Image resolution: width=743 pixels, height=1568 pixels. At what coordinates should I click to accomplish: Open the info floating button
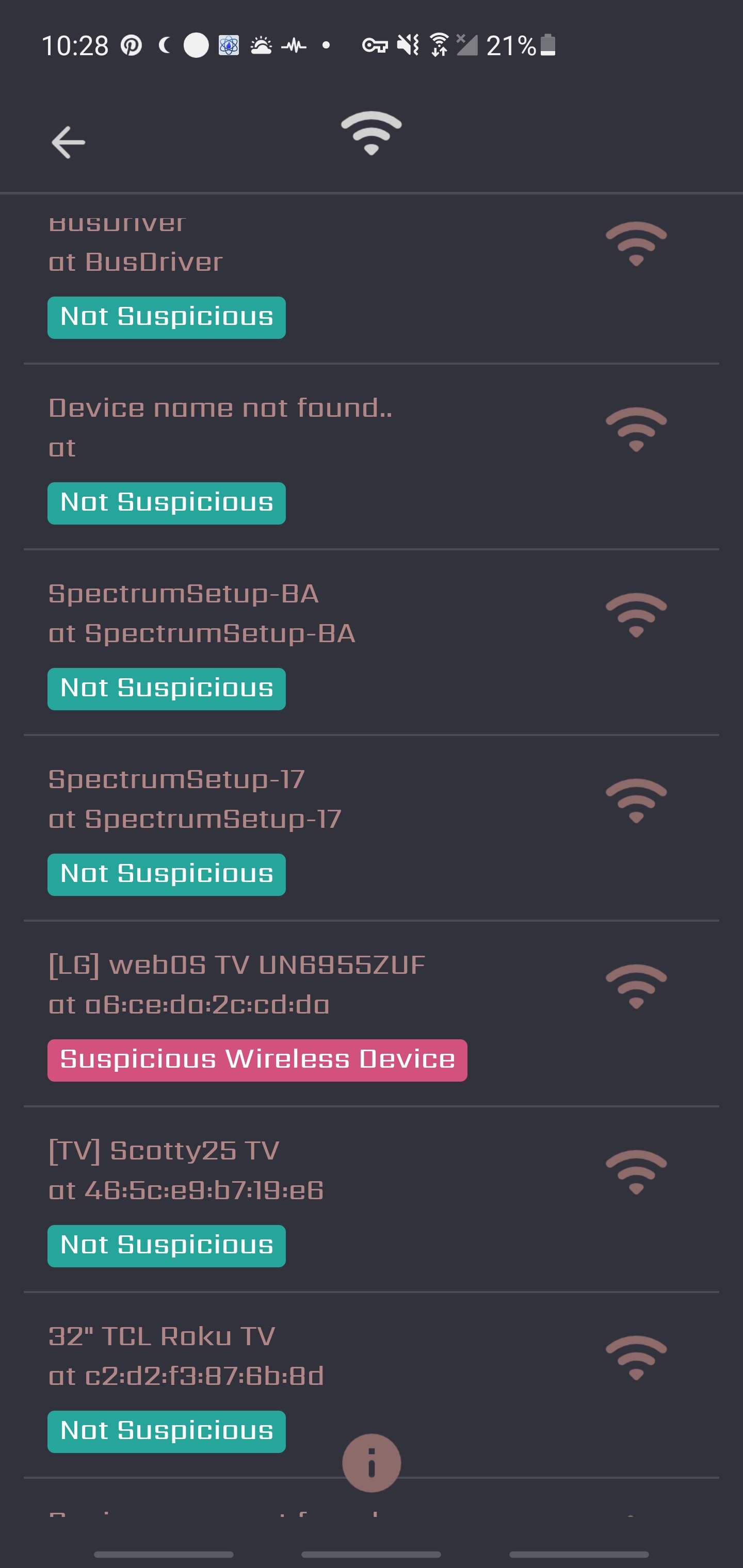372,1463
